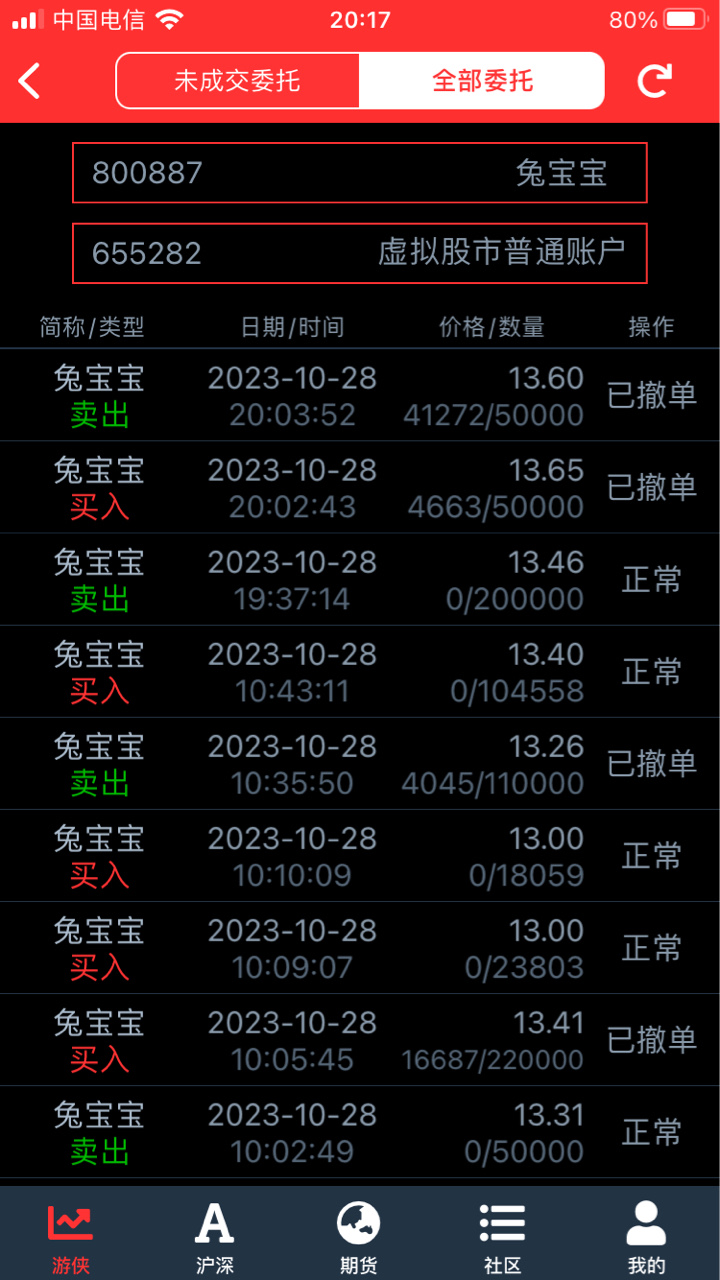This screenshot has height=1280, width=720.
Task: Open the sell order placed at 20:03:52
Action: (x=360, y=395)
